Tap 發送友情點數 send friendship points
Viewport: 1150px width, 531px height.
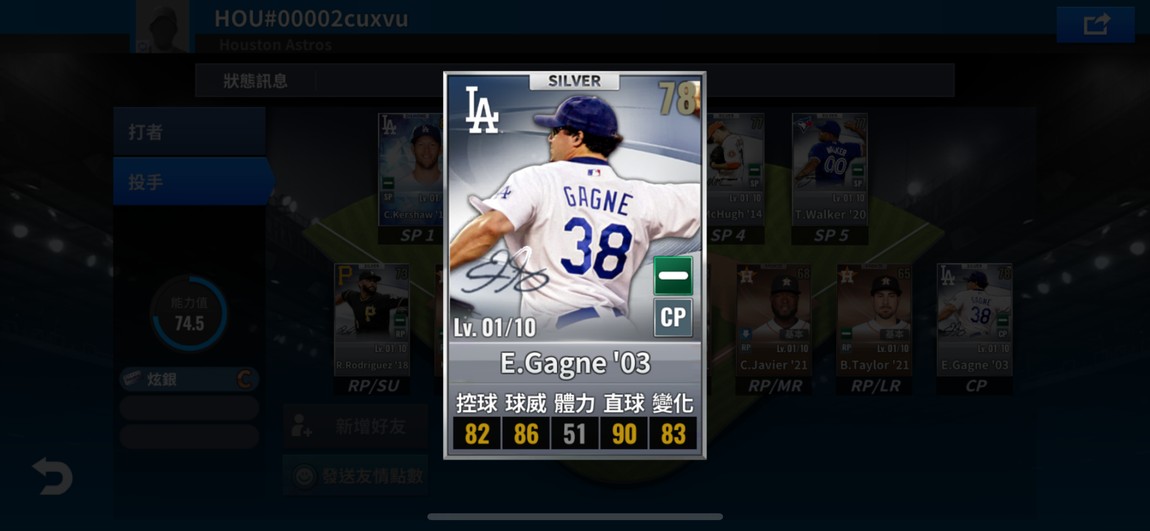point(356,477)
